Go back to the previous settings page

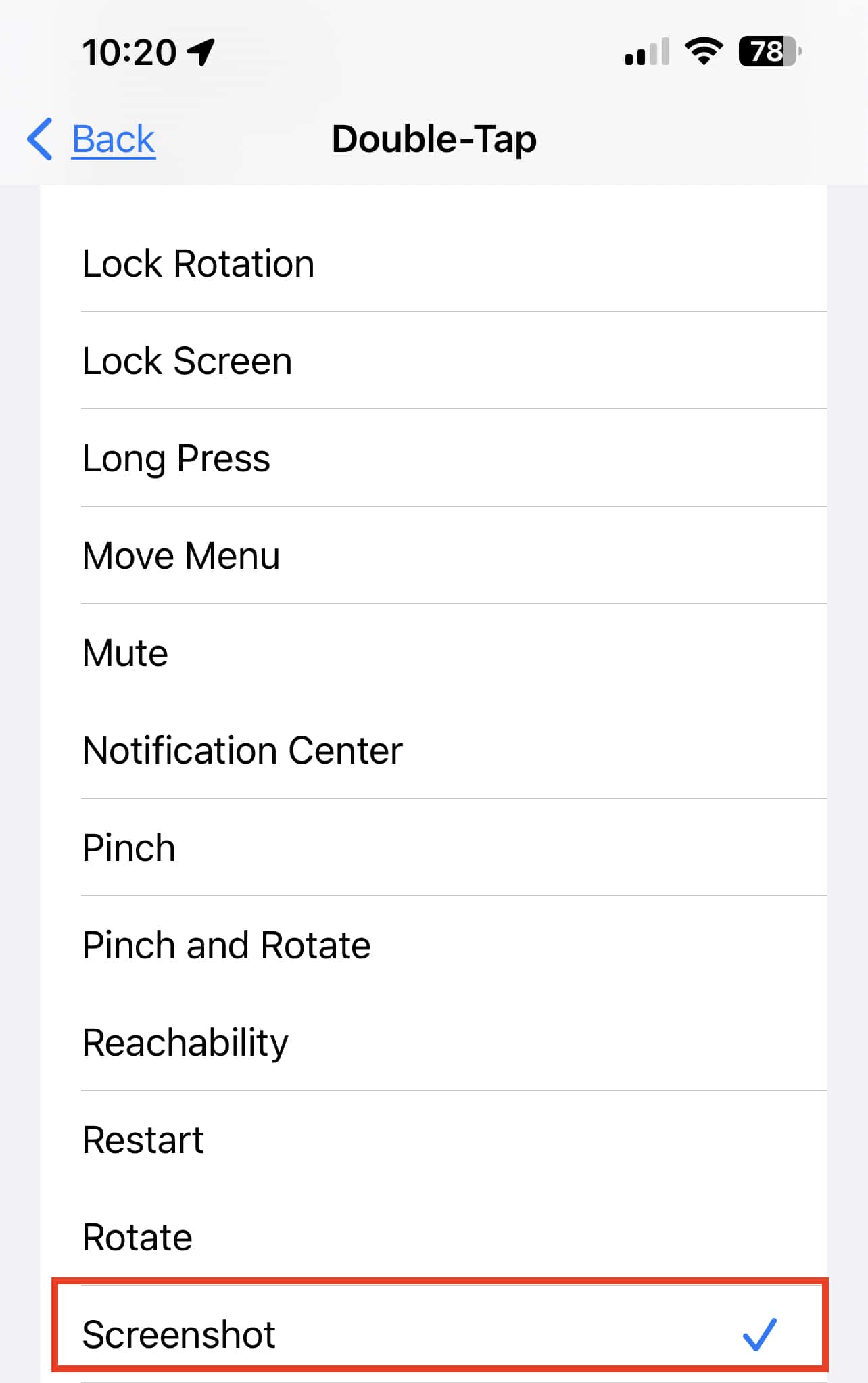coord(93,139)
